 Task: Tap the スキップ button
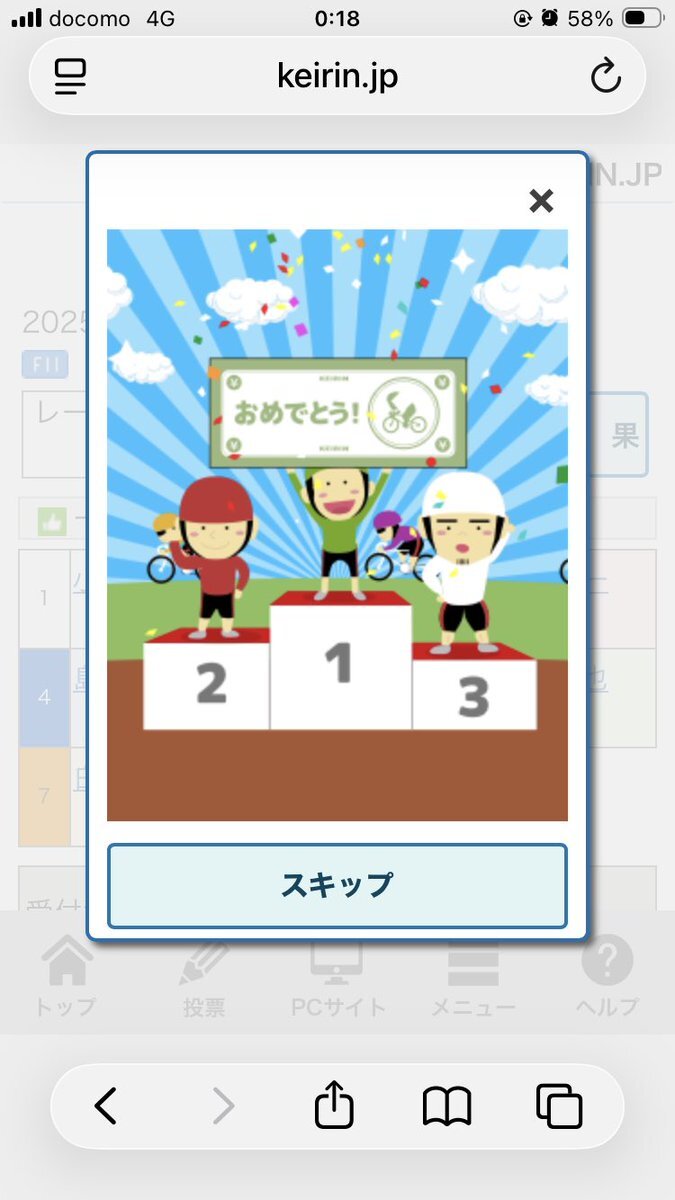(337, 886)
